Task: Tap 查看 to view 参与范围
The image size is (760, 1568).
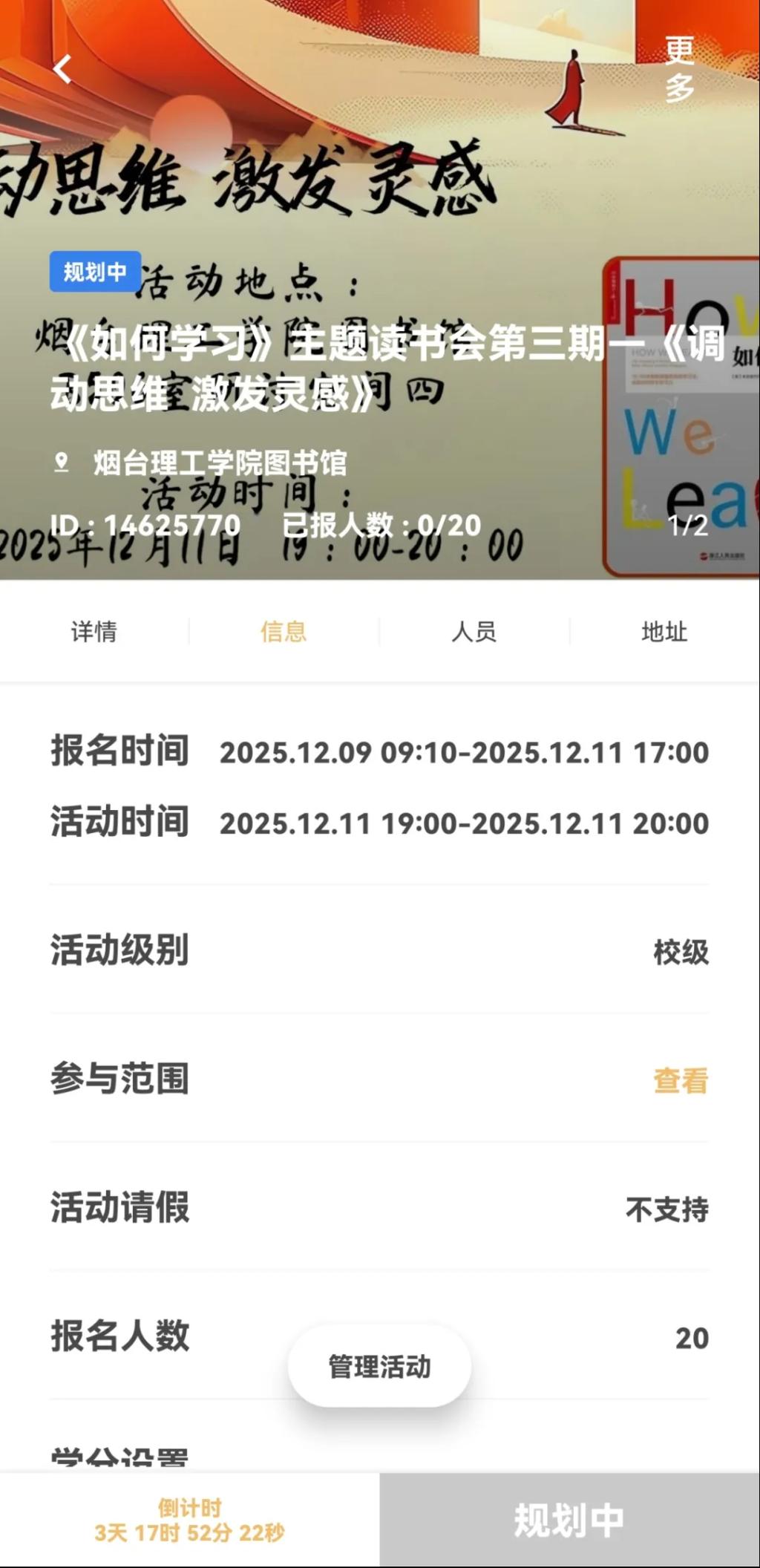Action: click(681, 1081)
